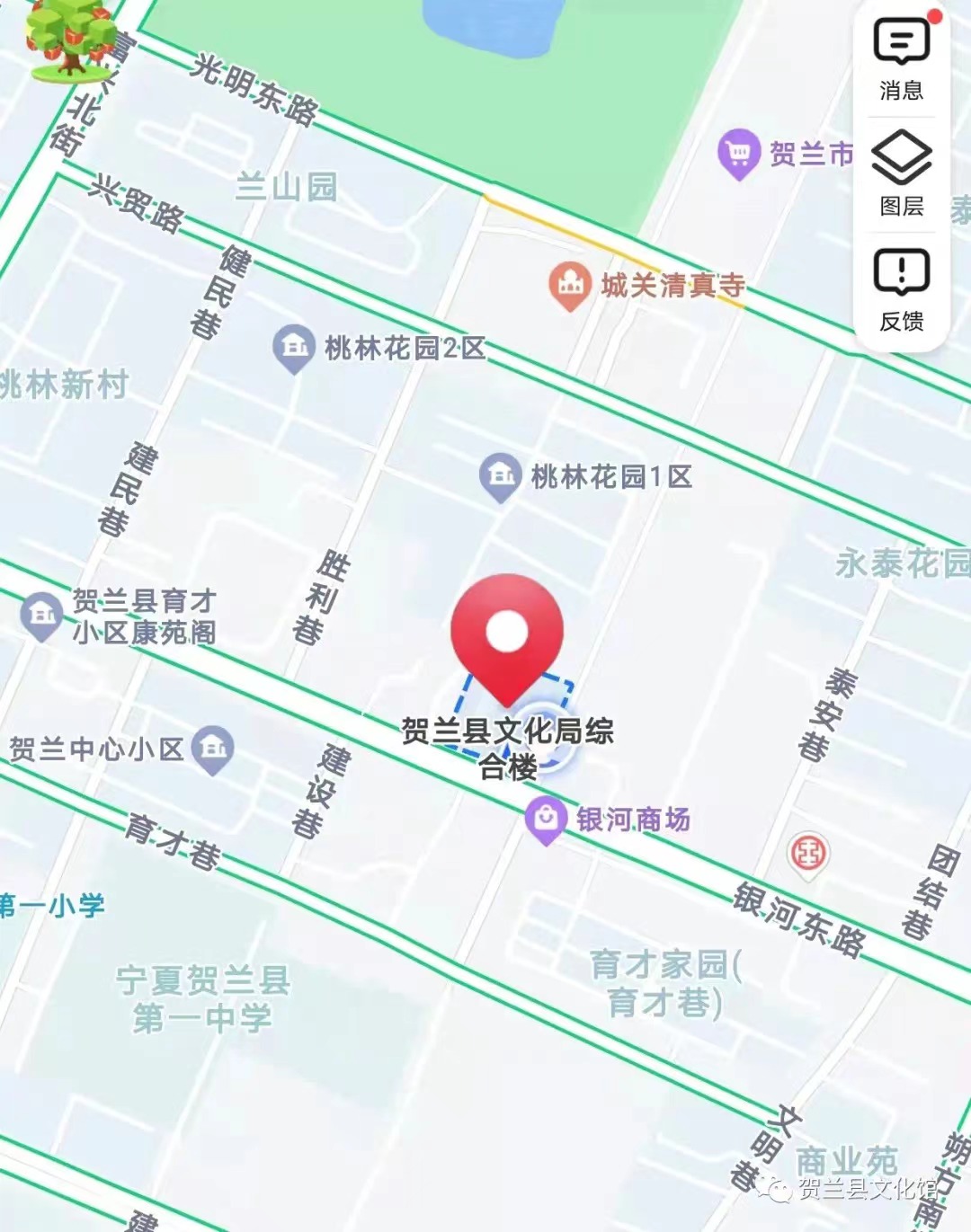This screenshot has width=971, height=1232.
Task: Open the 银河商场 place marker
Action: click(x=546, y=819)
